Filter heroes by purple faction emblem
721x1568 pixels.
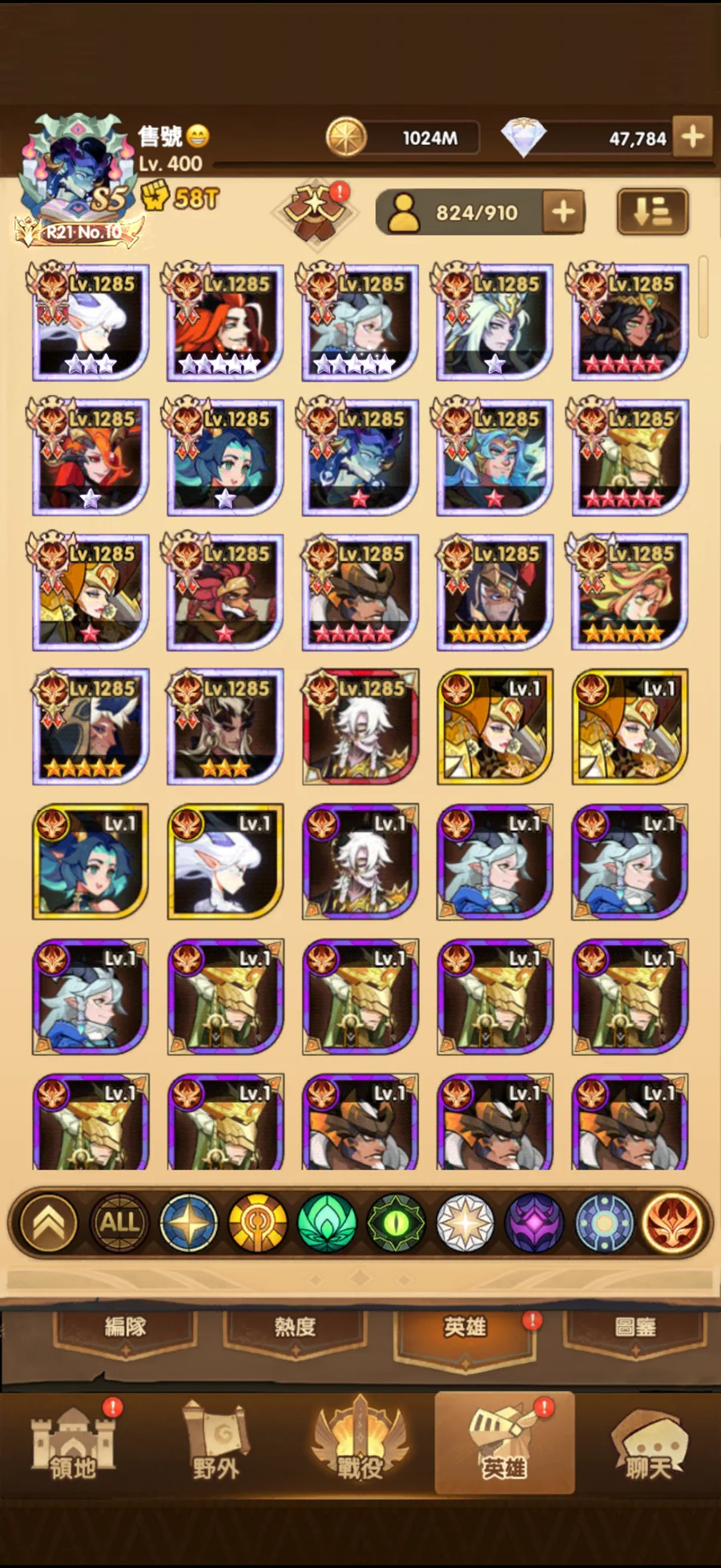click(x=534, y=1223)
